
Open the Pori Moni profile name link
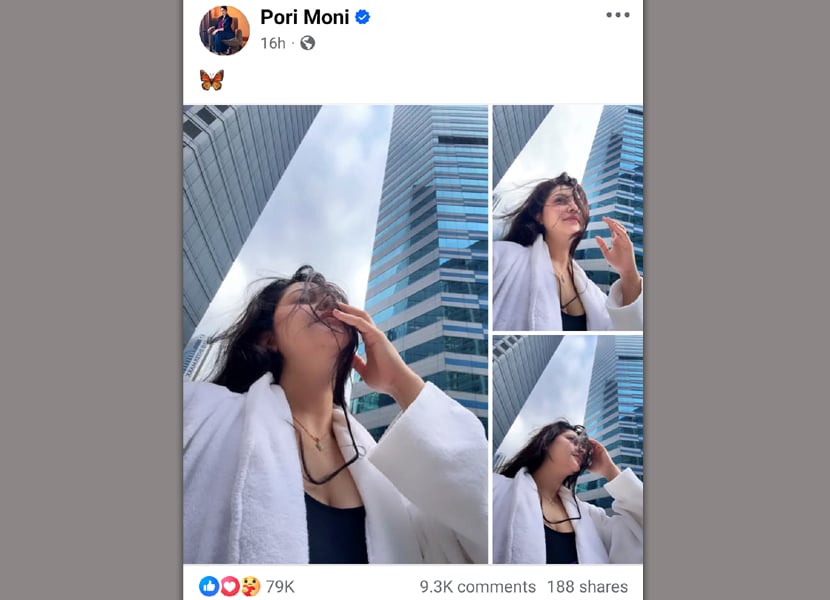[304, 17]
